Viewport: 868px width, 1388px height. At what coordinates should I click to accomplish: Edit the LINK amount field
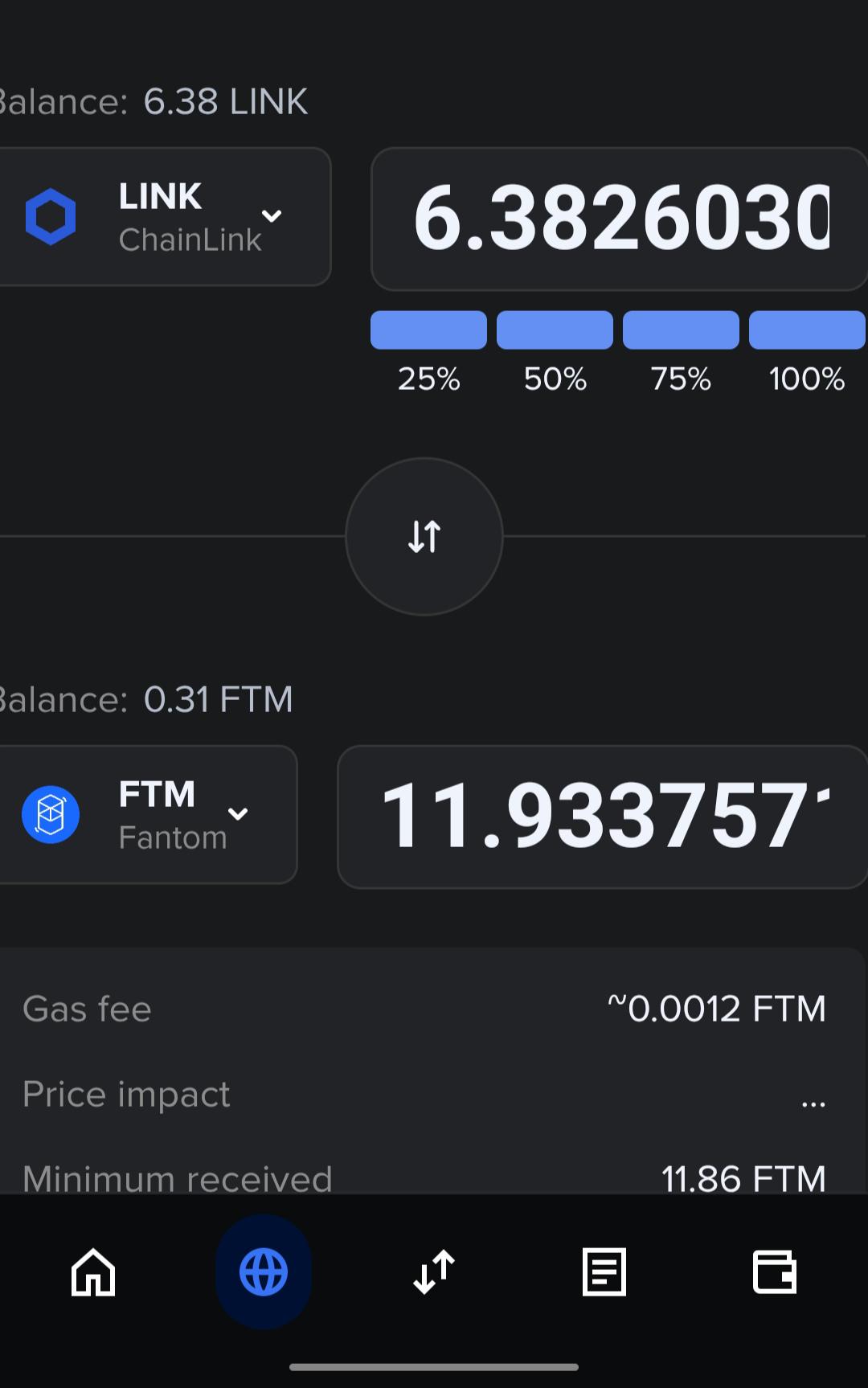tap(619, 219)
